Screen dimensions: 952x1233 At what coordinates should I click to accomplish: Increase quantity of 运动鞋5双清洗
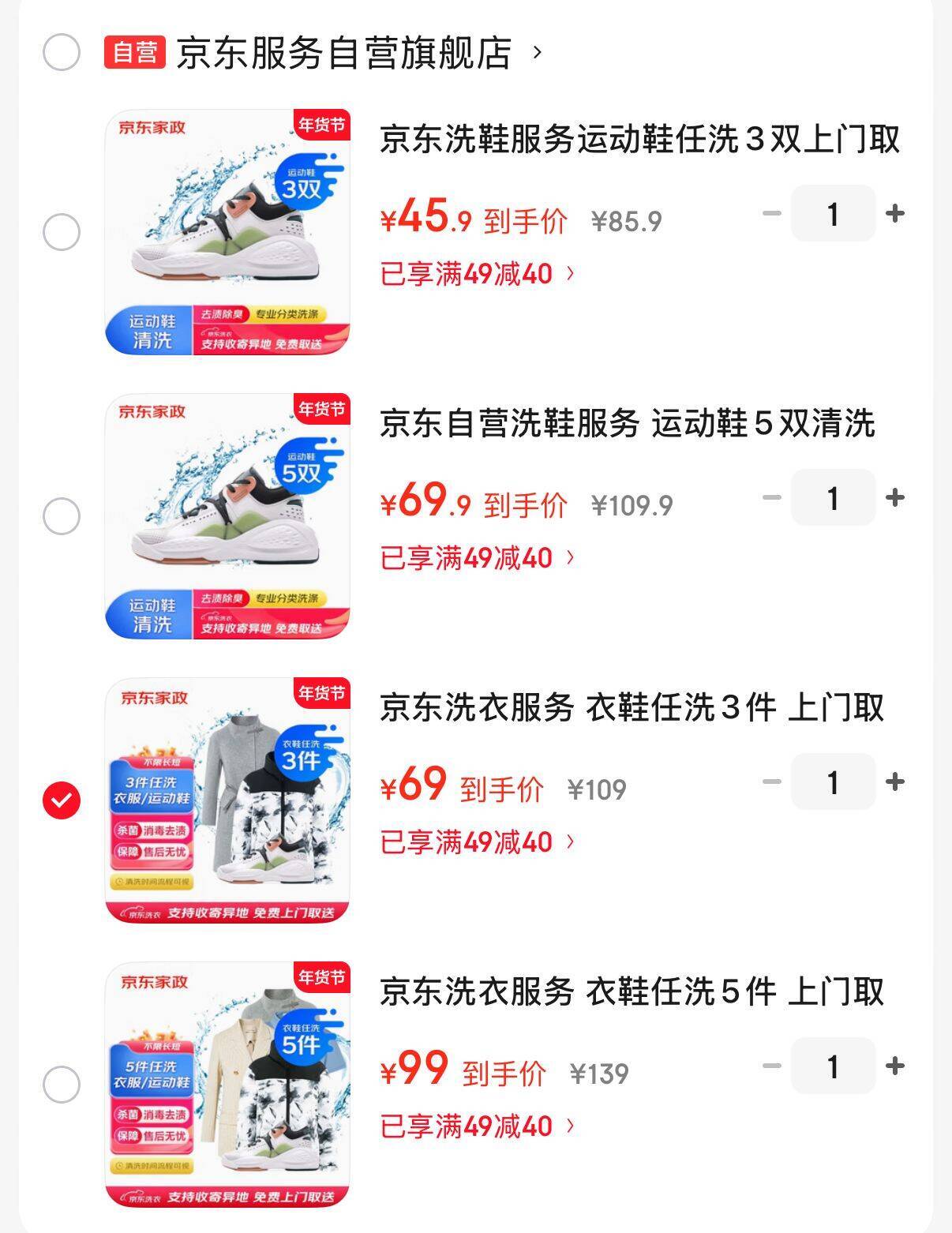point(894,497)
